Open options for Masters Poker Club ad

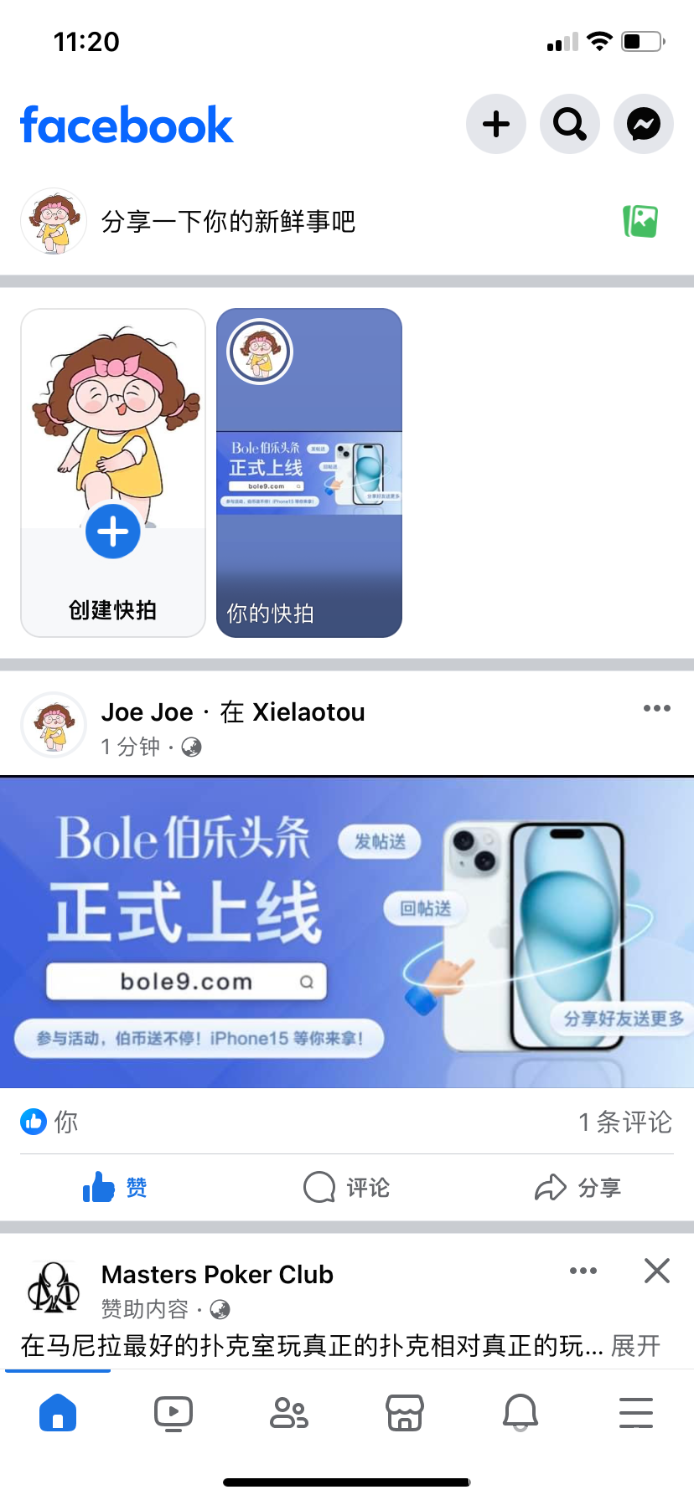point(583,1271)
